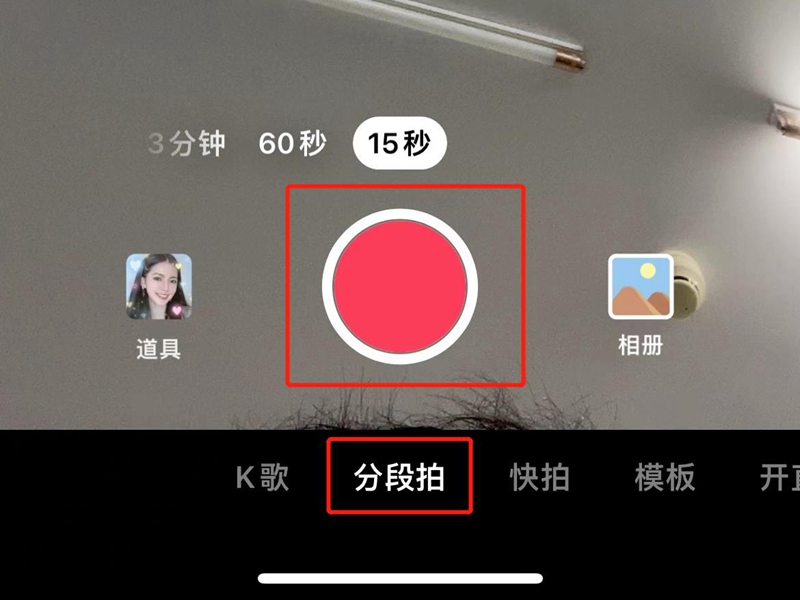Switch to K歌 mode

(x=262, y=477)
